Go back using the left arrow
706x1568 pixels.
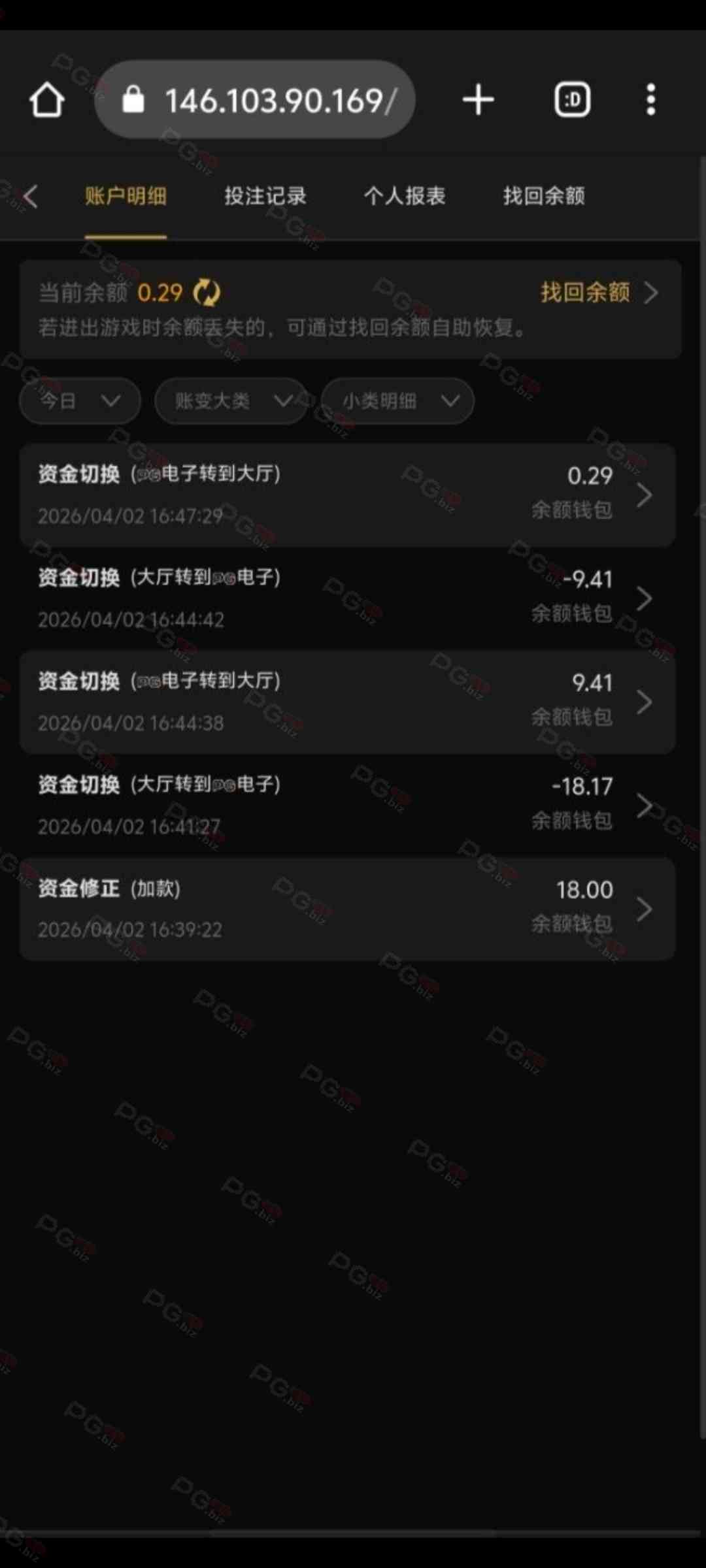coord(30,196)
